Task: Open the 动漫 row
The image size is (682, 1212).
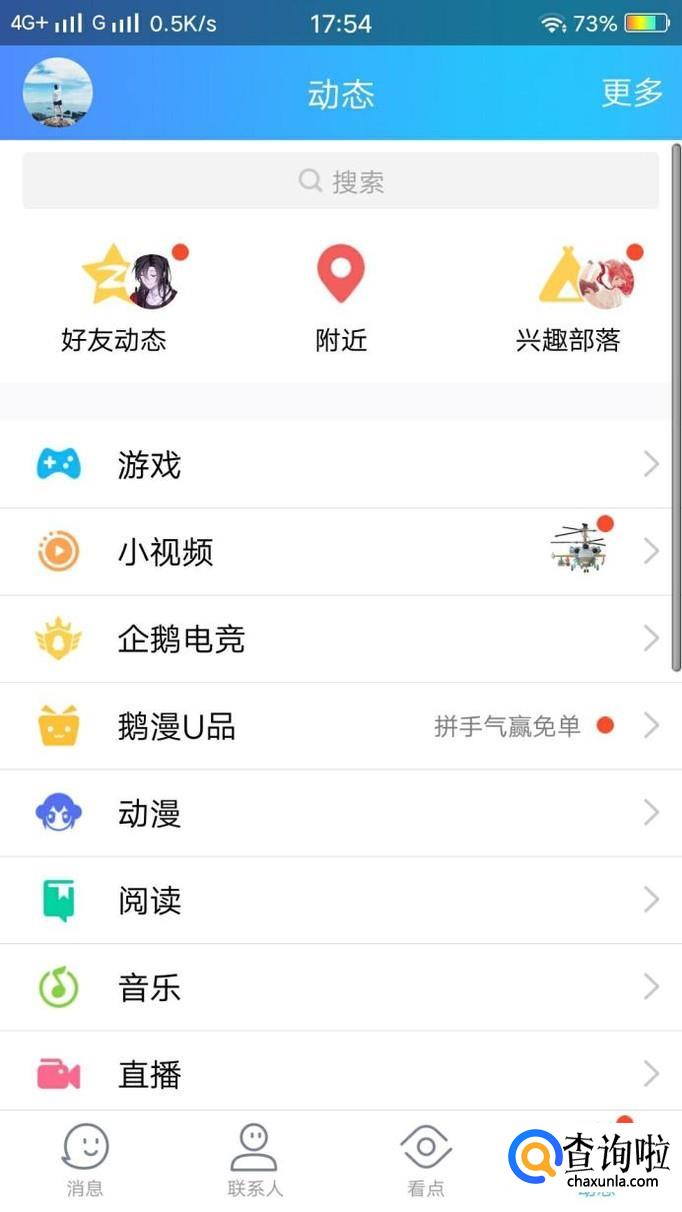Action: 340,813
